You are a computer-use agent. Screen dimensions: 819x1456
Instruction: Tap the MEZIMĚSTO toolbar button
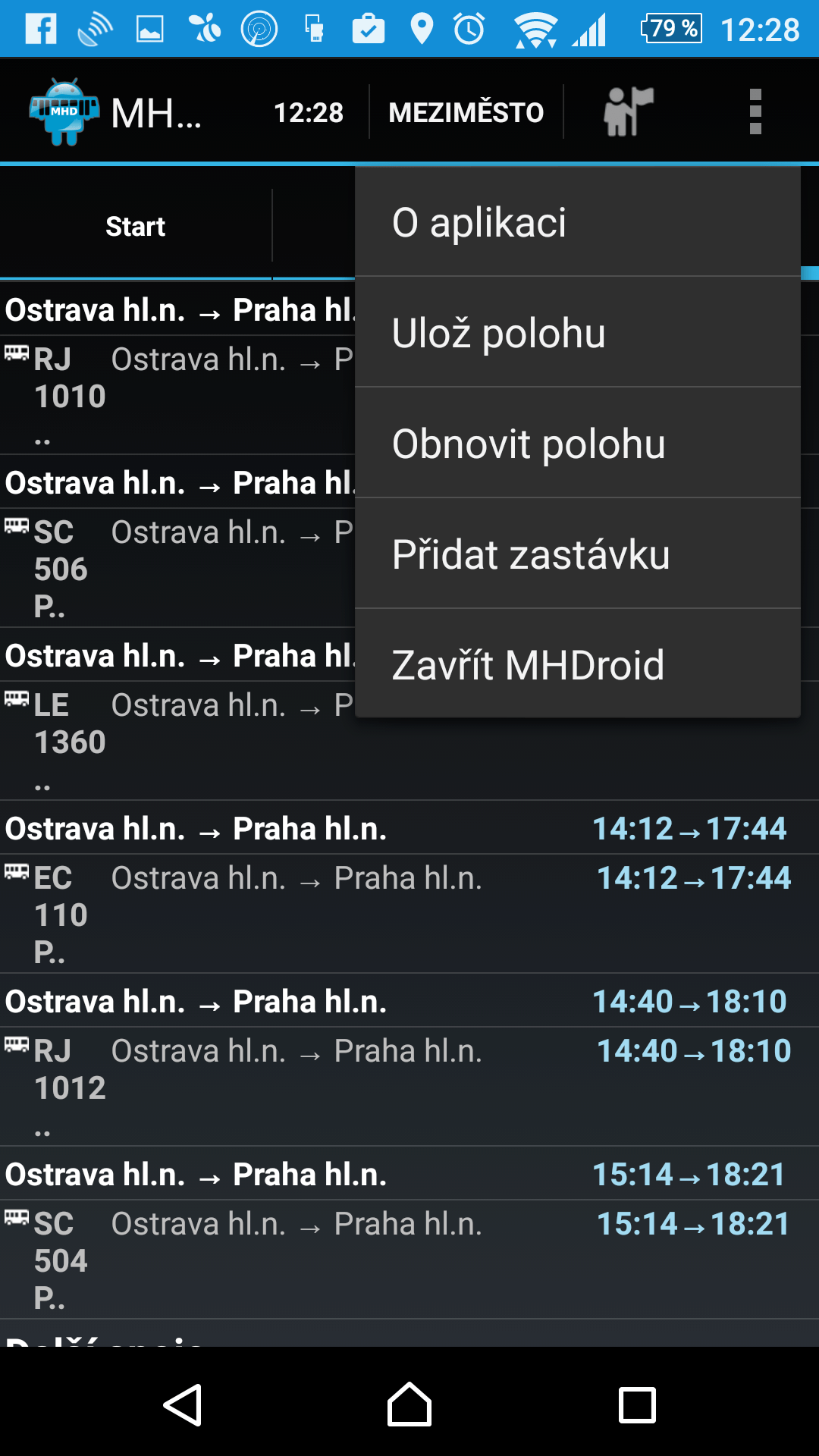click(x=466, y=112)
